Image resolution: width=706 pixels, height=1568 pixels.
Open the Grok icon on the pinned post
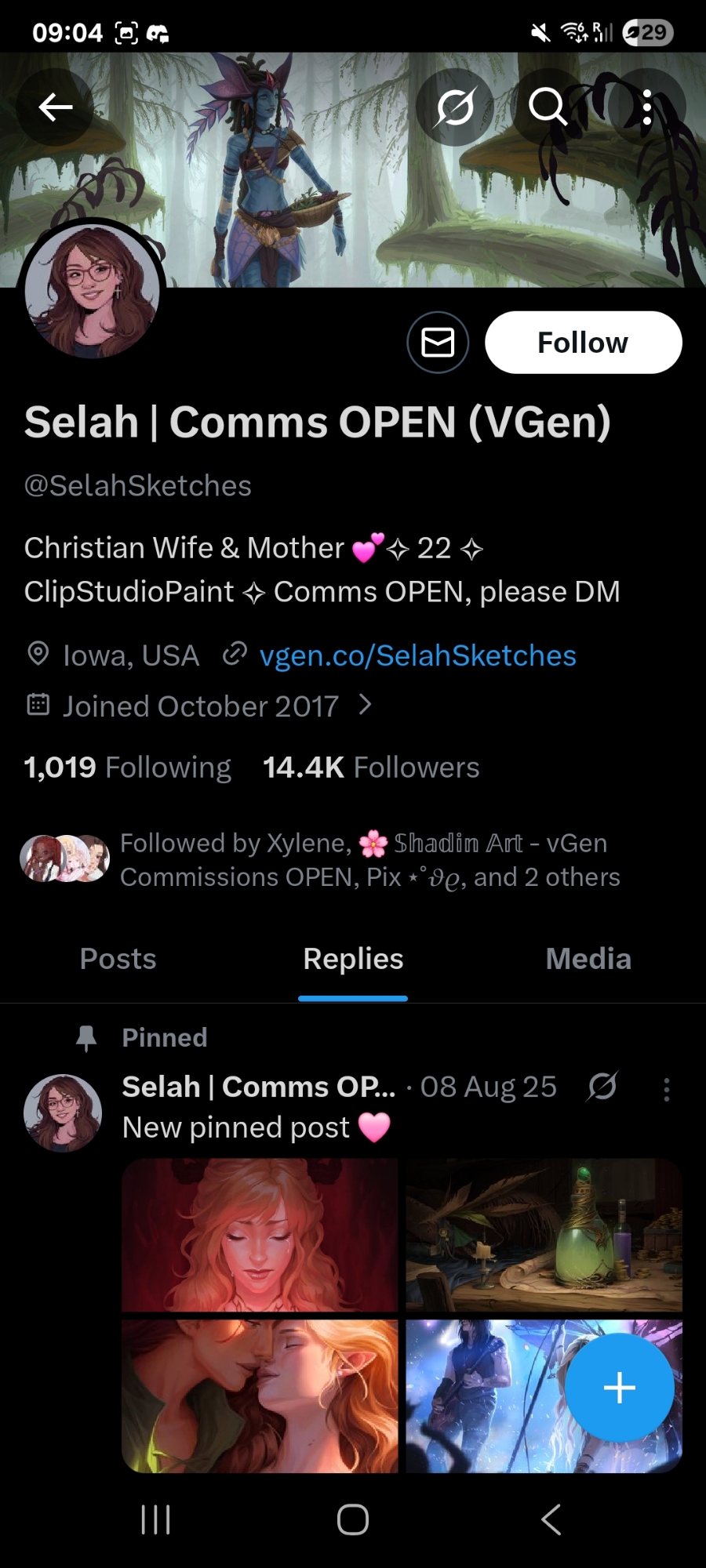click(x=602, y=1087)
